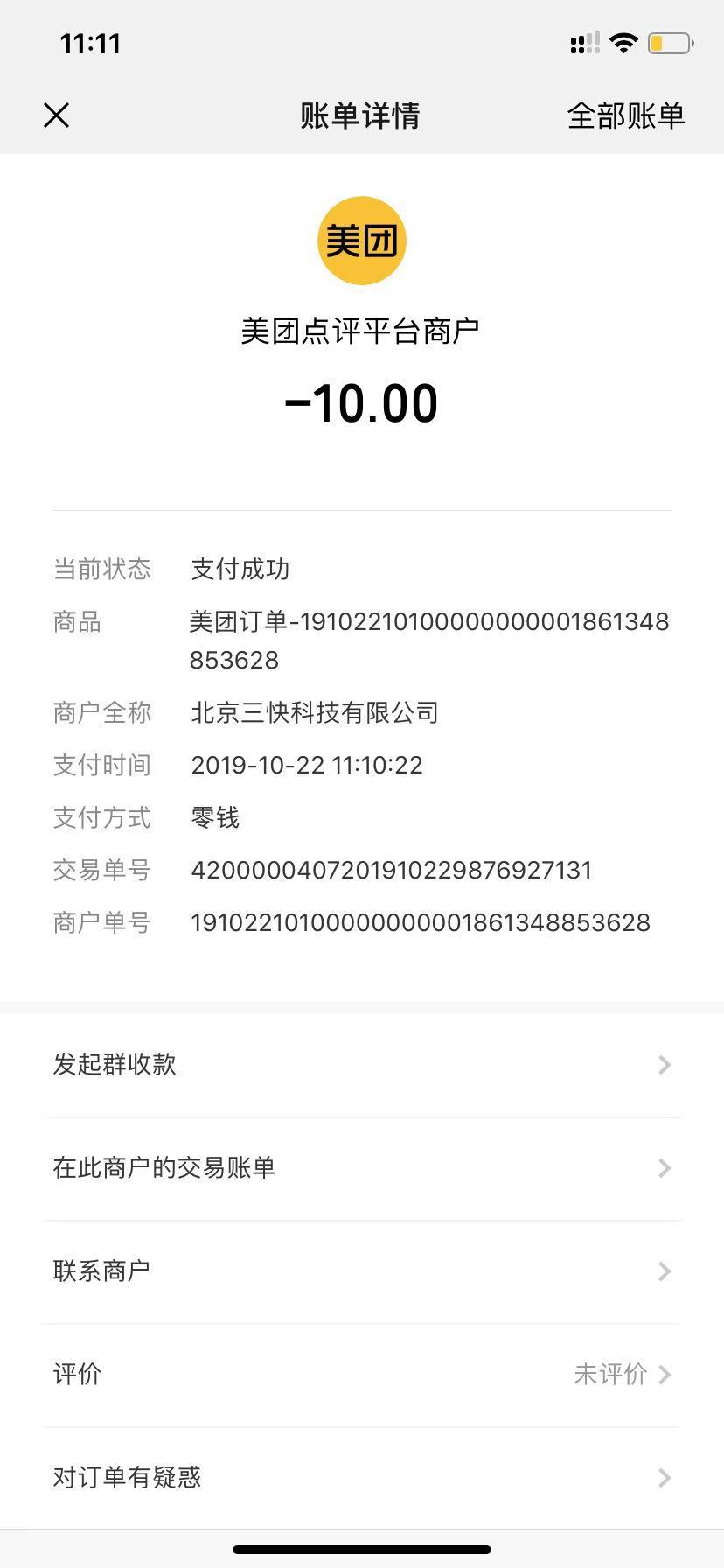Start a group collection with 发起群收款
The image size is (724, 1568).
(x=361, y=1065)
